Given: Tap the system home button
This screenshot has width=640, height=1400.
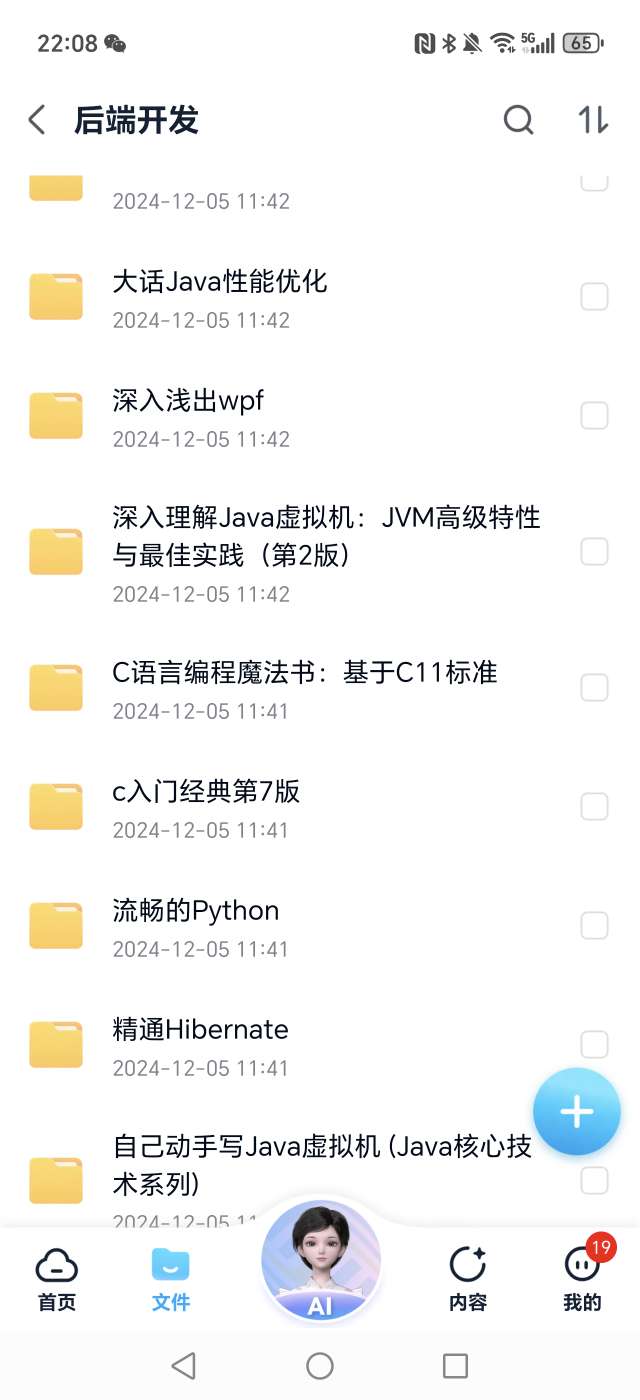Looking at the screenshot, I should [x=320, y=1365].
